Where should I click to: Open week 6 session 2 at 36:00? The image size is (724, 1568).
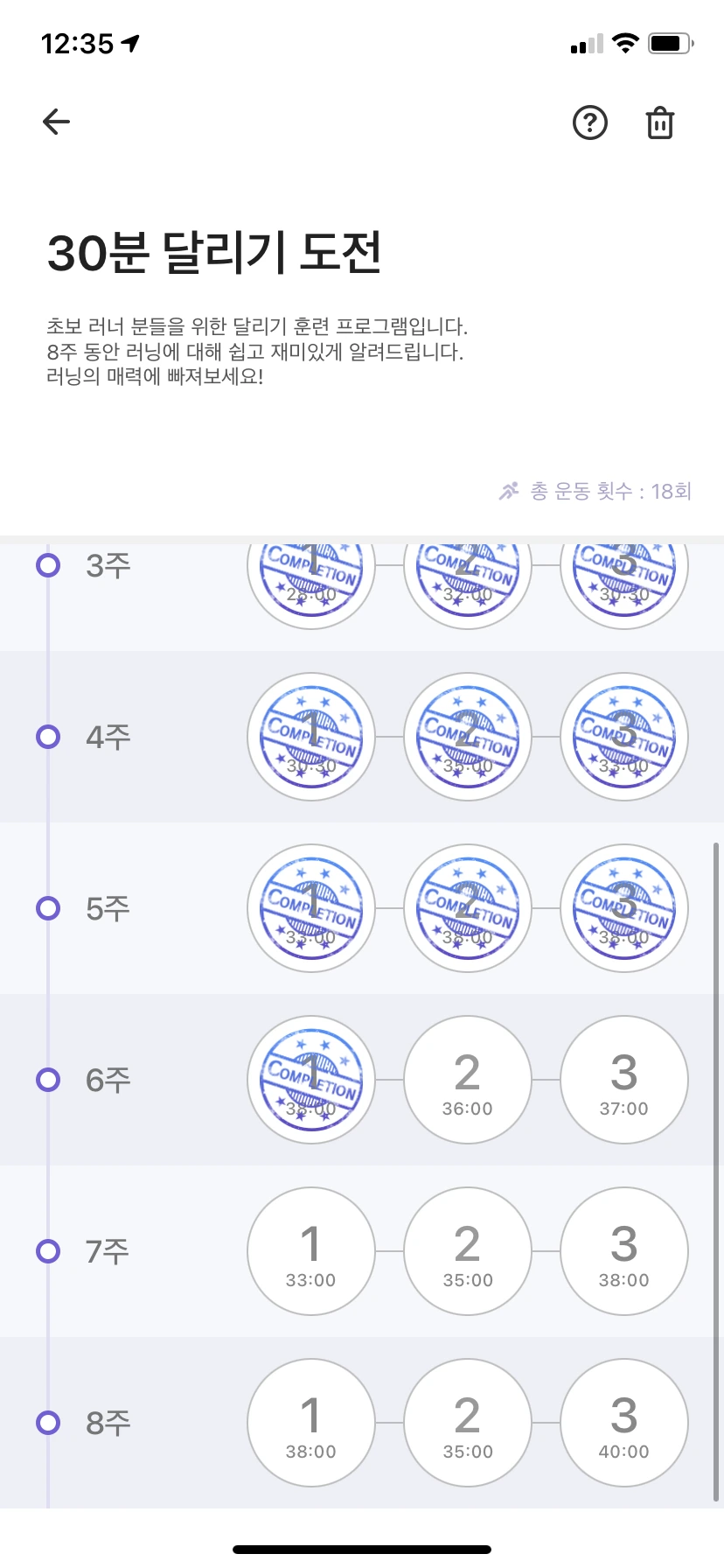[x=468, y=1080]
